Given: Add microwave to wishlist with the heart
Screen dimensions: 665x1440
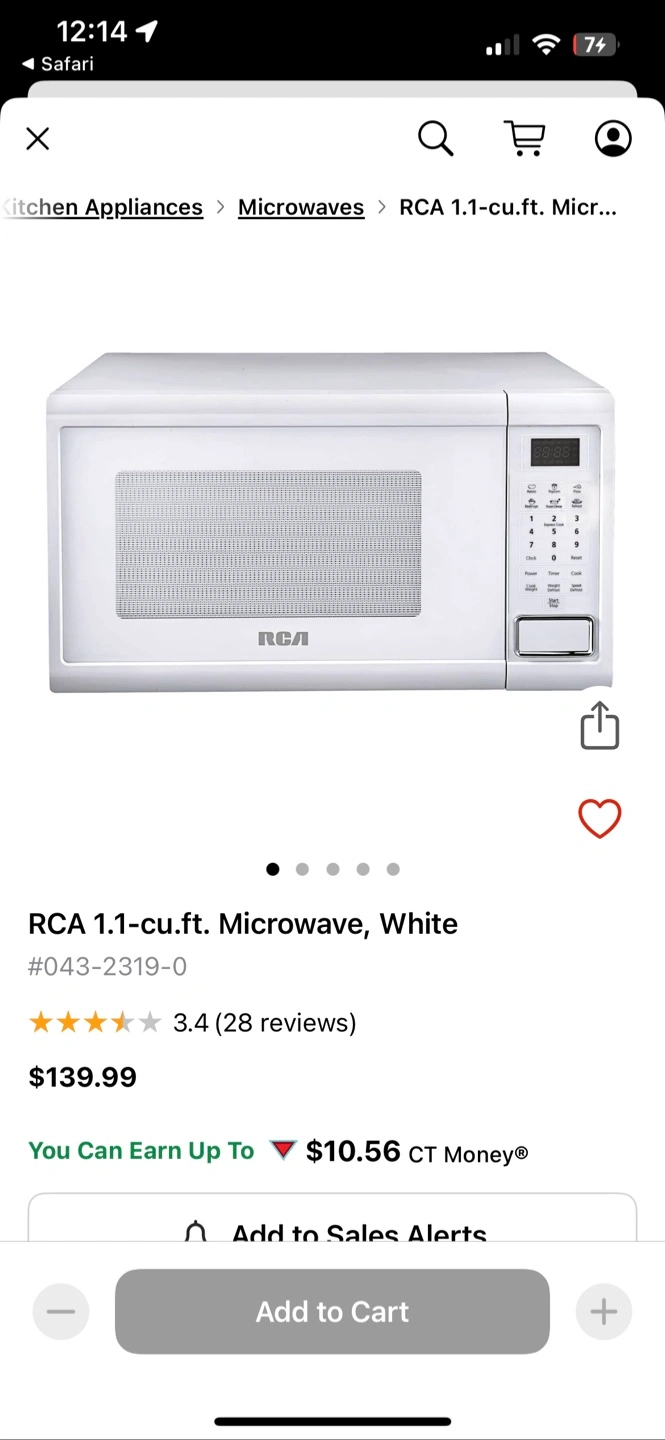Looking at the screenshot, I should coord(600,819).
